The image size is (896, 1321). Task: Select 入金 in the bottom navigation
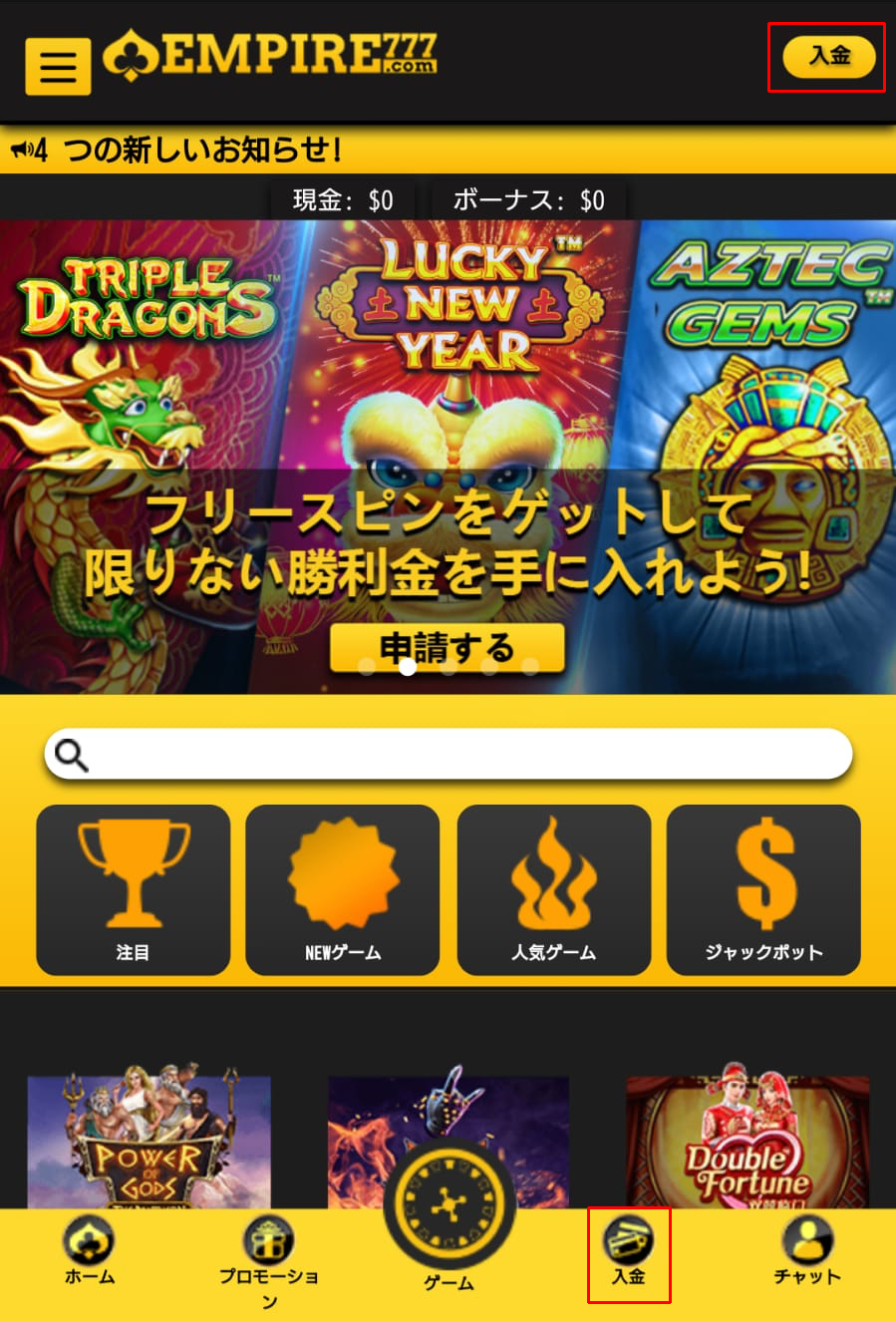pyautogui.click(x=629, y=1253)
